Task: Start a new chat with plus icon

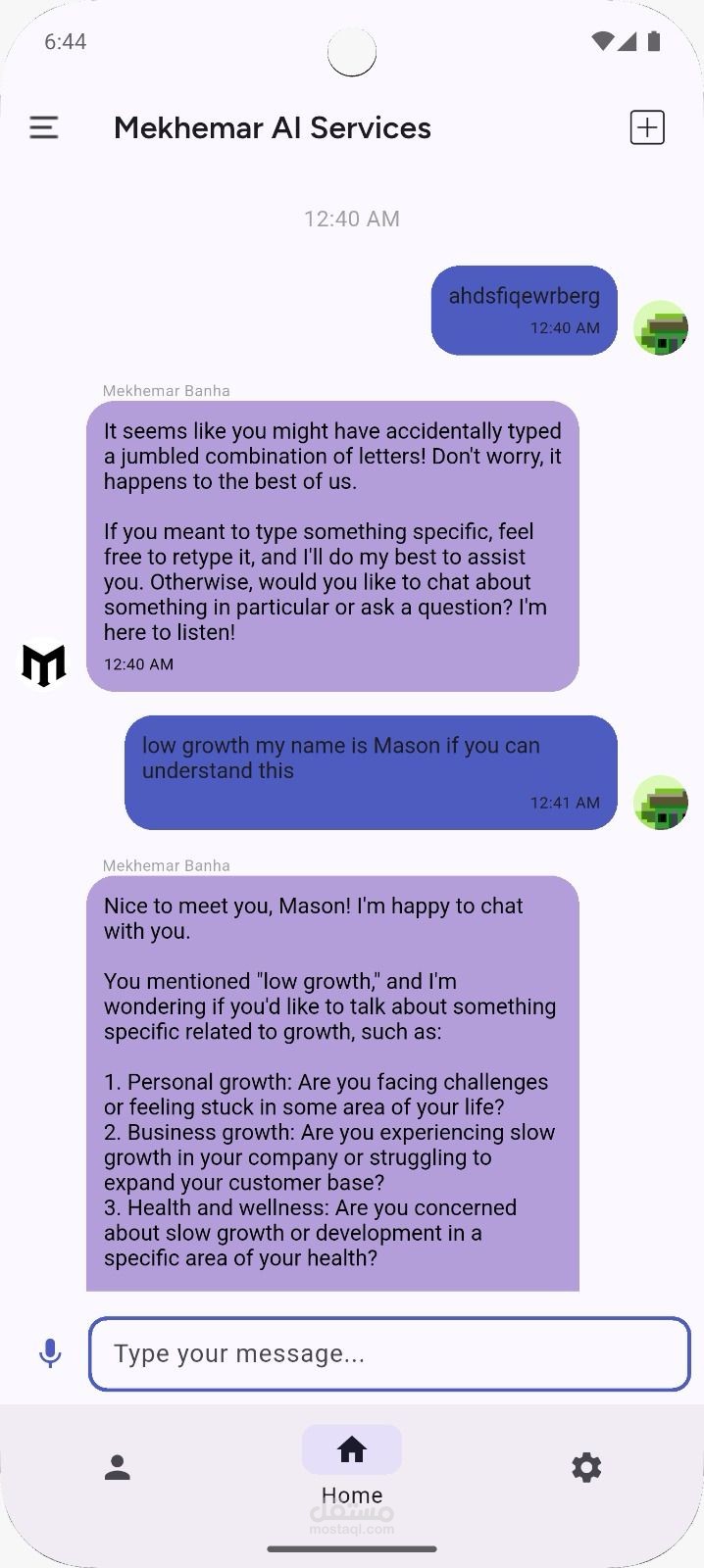Action: [647, 127]
